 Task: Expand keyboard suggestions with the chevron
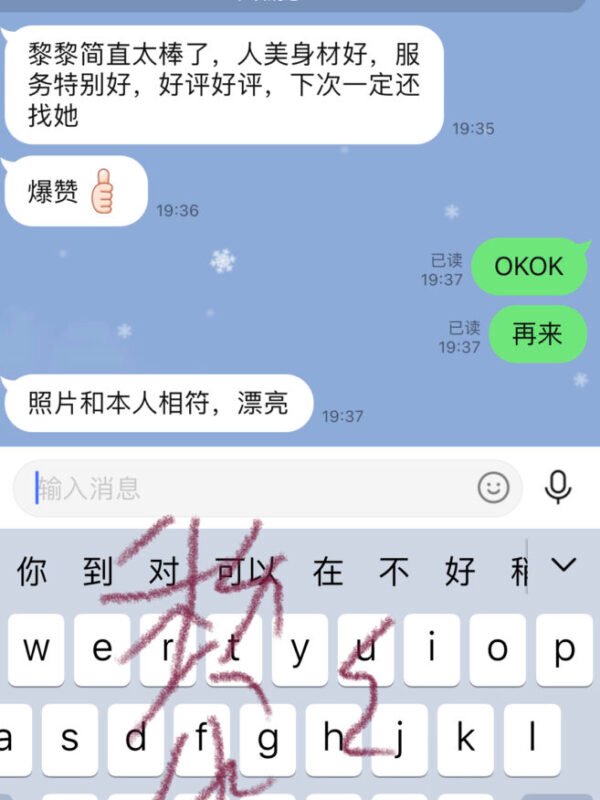click(565, 566)
